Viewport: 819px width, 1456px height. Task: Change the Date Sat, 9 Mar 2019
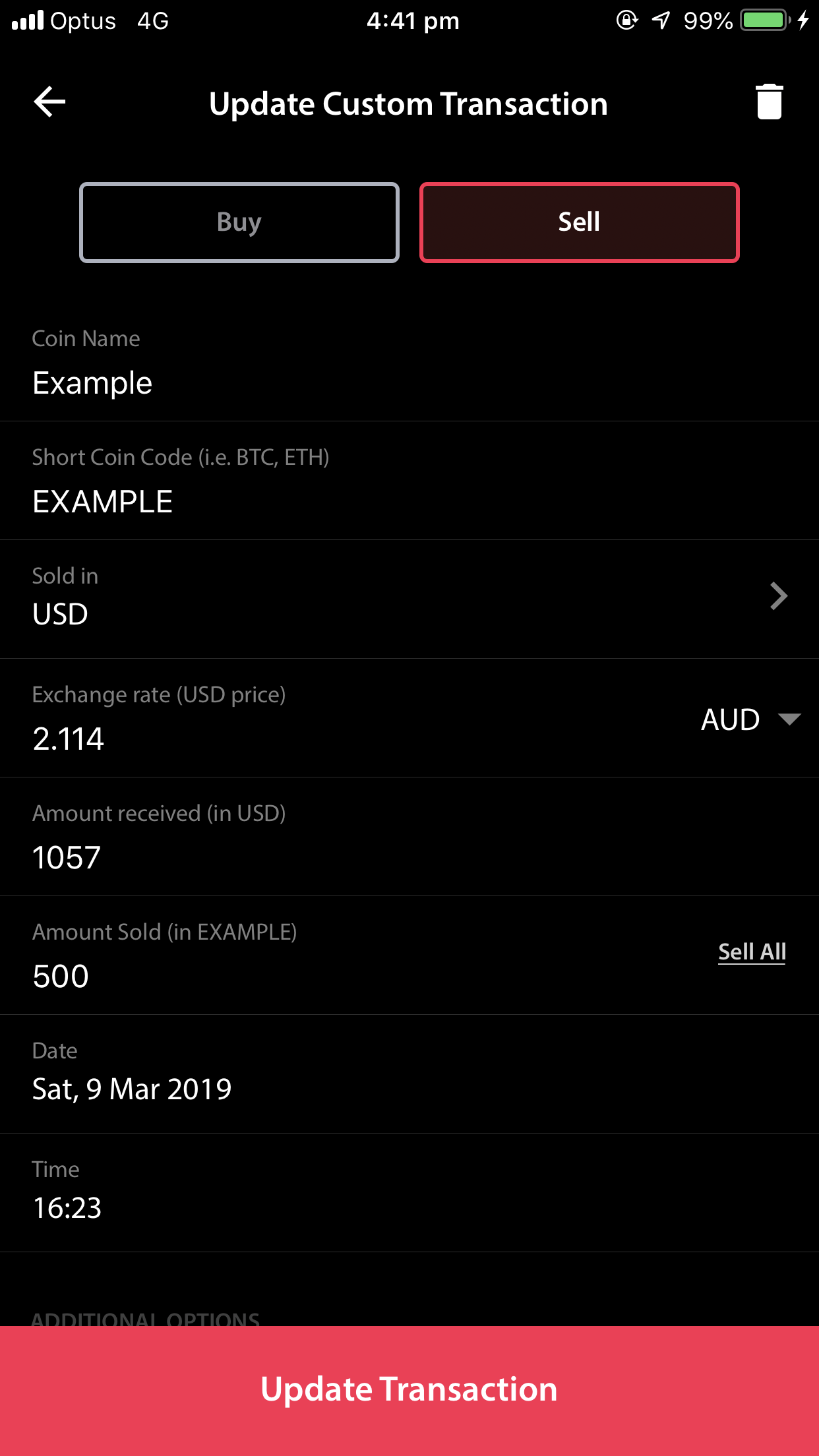tap(409, 1074)
